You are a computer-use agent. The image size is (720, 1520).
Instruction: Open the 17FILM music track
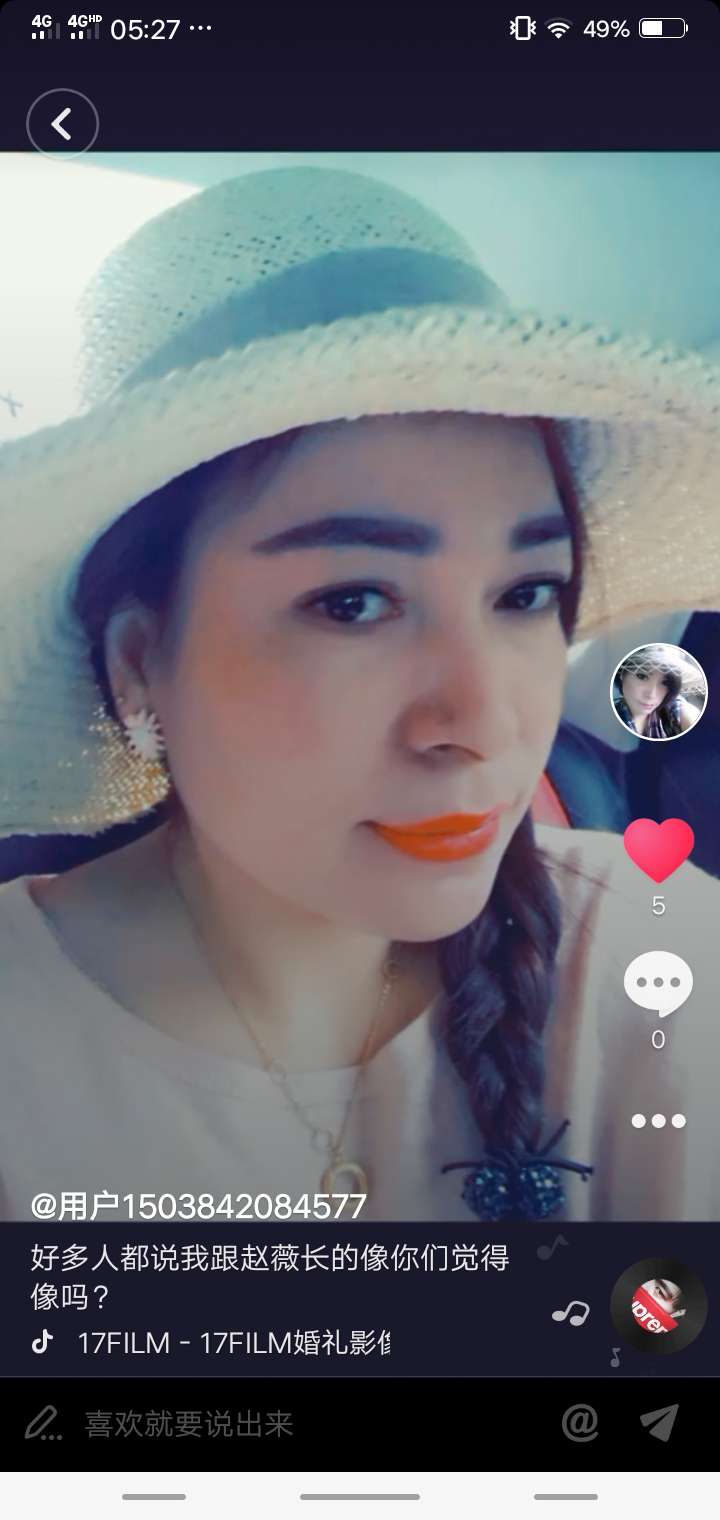point(233,1343)
